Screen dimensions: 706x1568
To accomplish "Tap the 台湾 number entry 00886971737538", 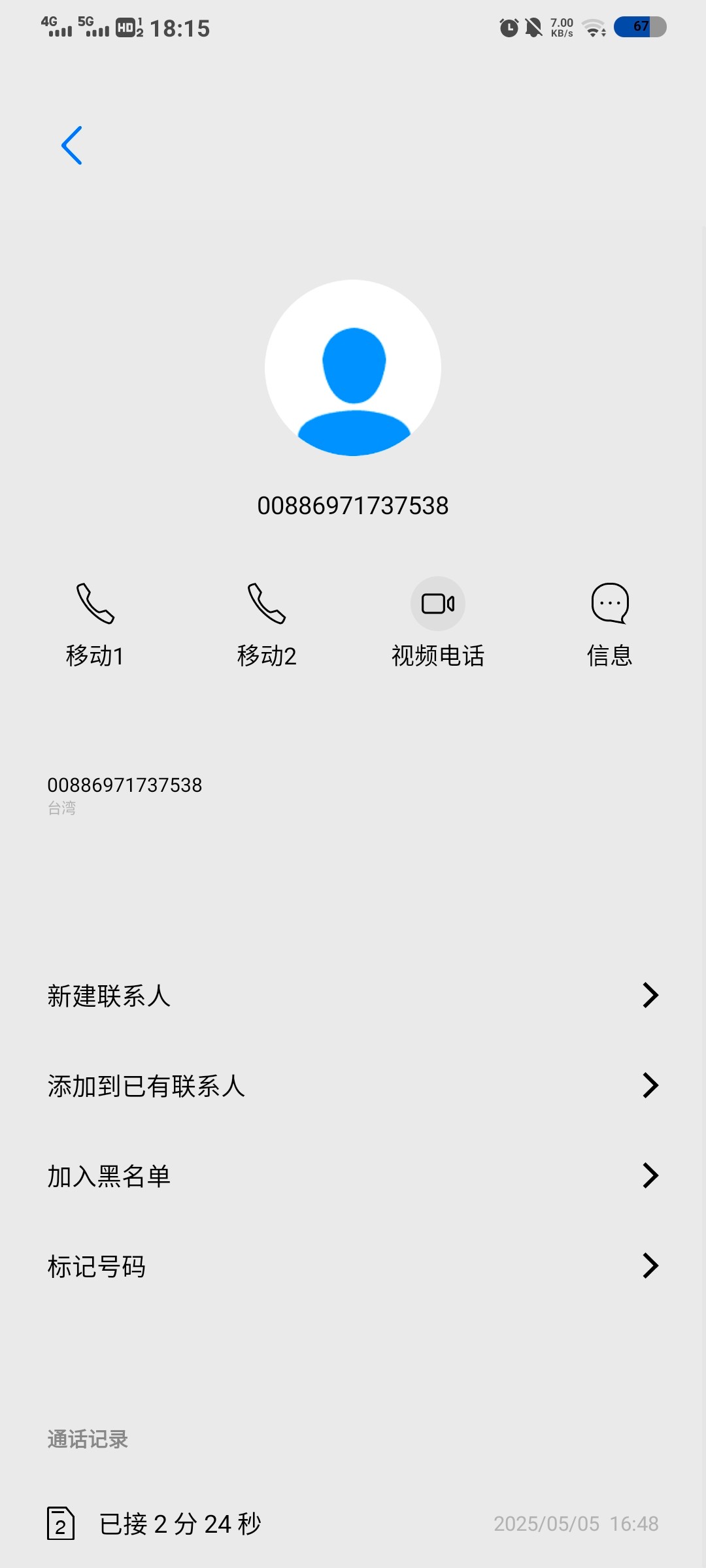I will (x=353, y=794).
